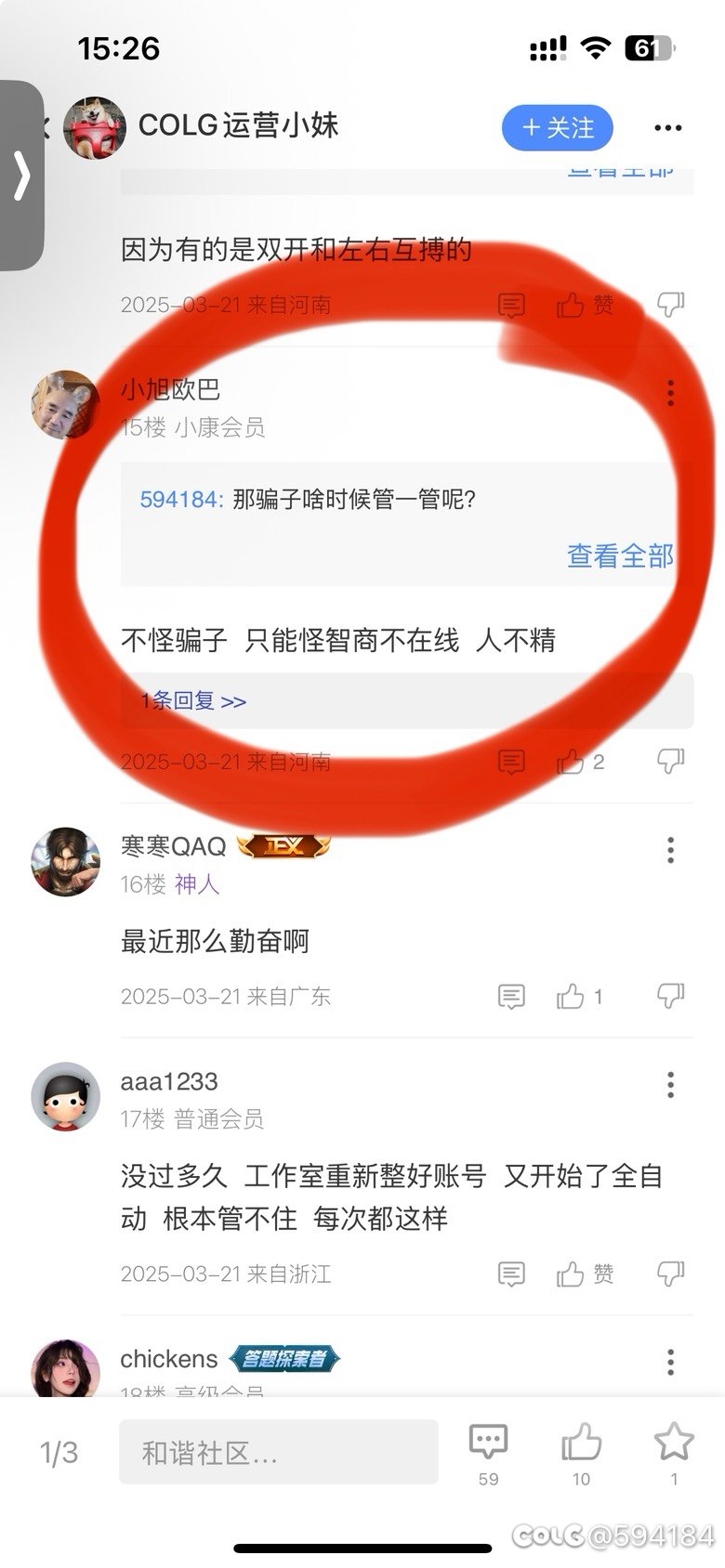Tap 查看全部 in the 594184 quote
This screenshot has width=725, height=1568.
[620, 555]
